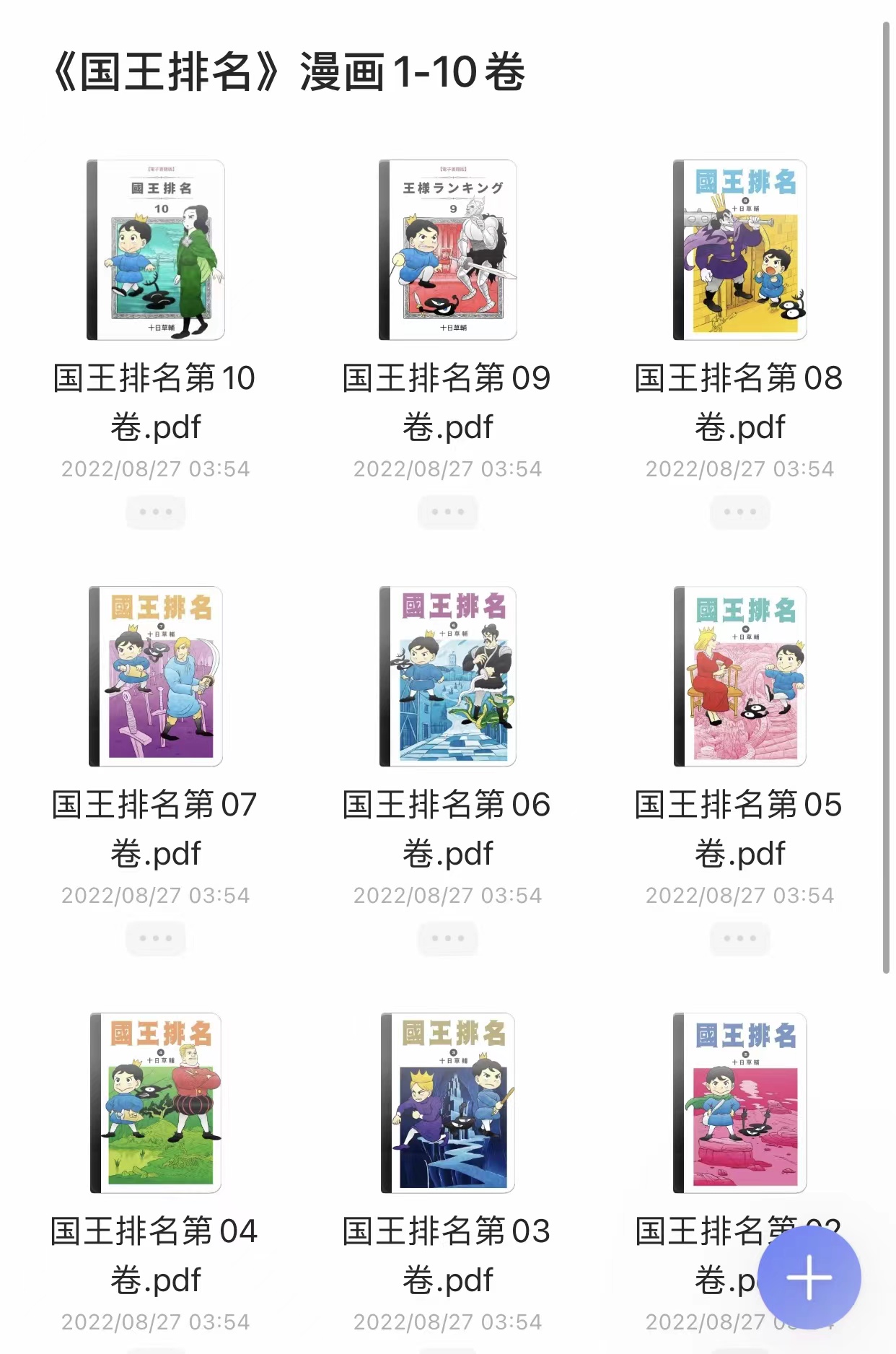Open 国王排名第09卷.pdf
Screen dimensions: 896x1354
[448, 250]
